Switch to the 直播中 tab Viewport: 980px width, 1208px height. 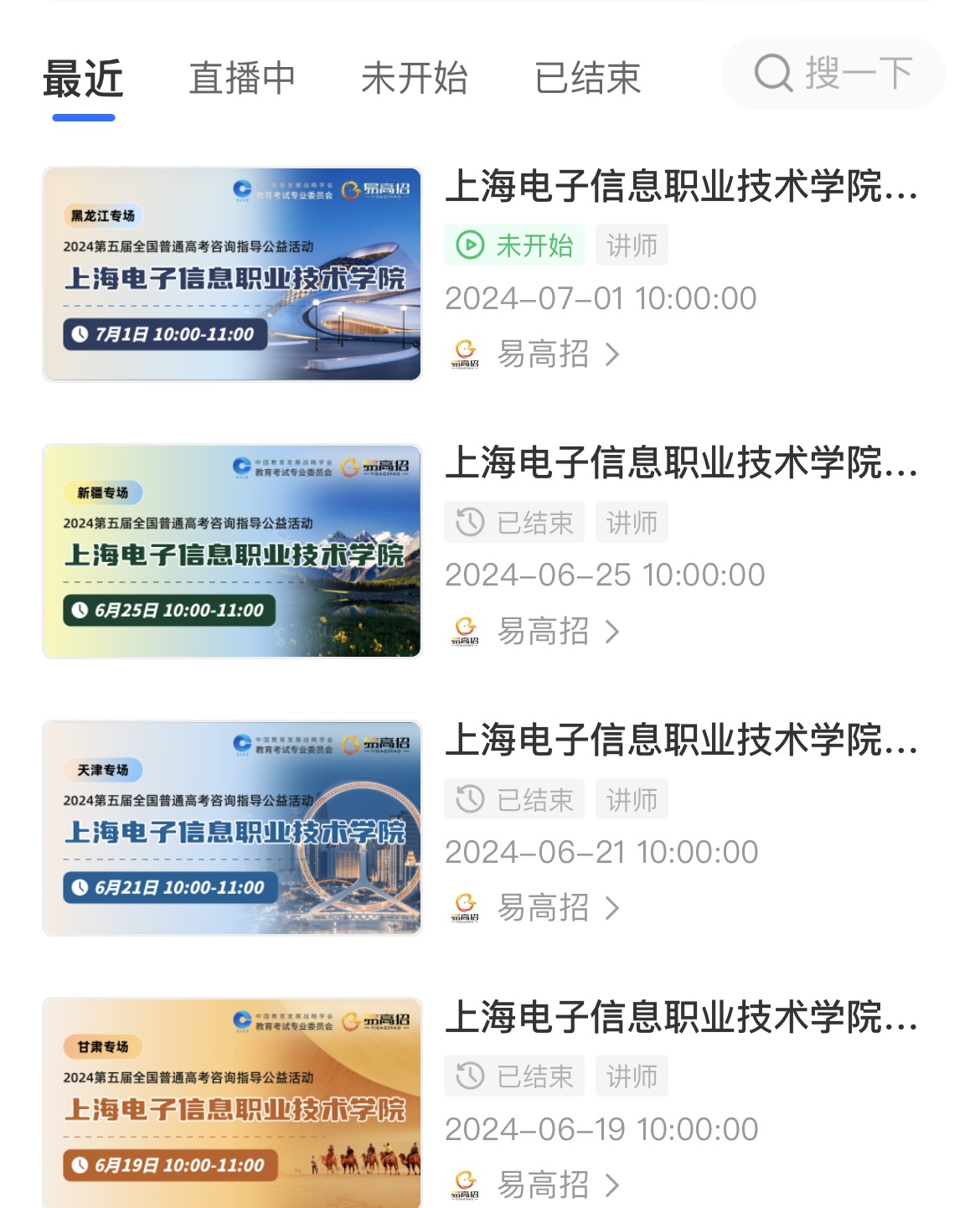242,79
